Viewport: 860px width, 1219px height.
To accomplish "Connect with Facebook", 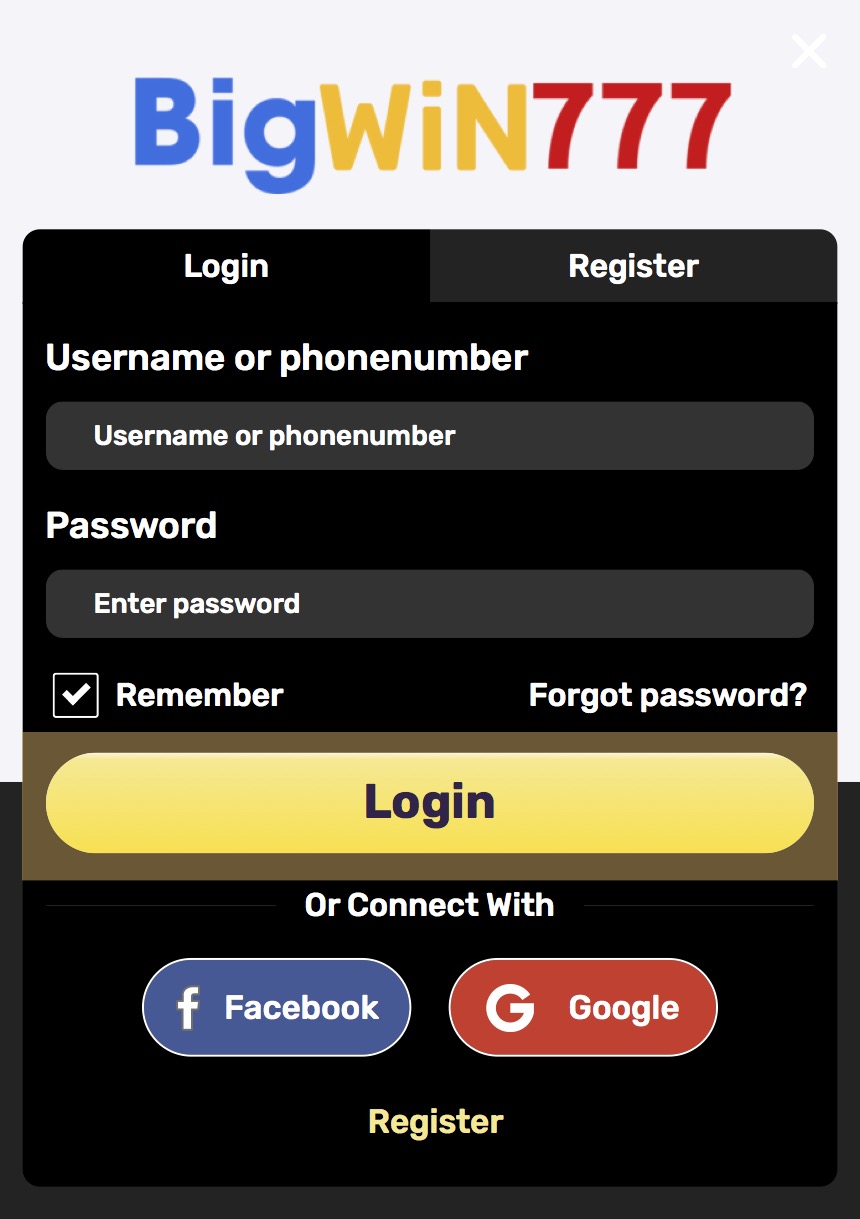I will (277, 1007).
